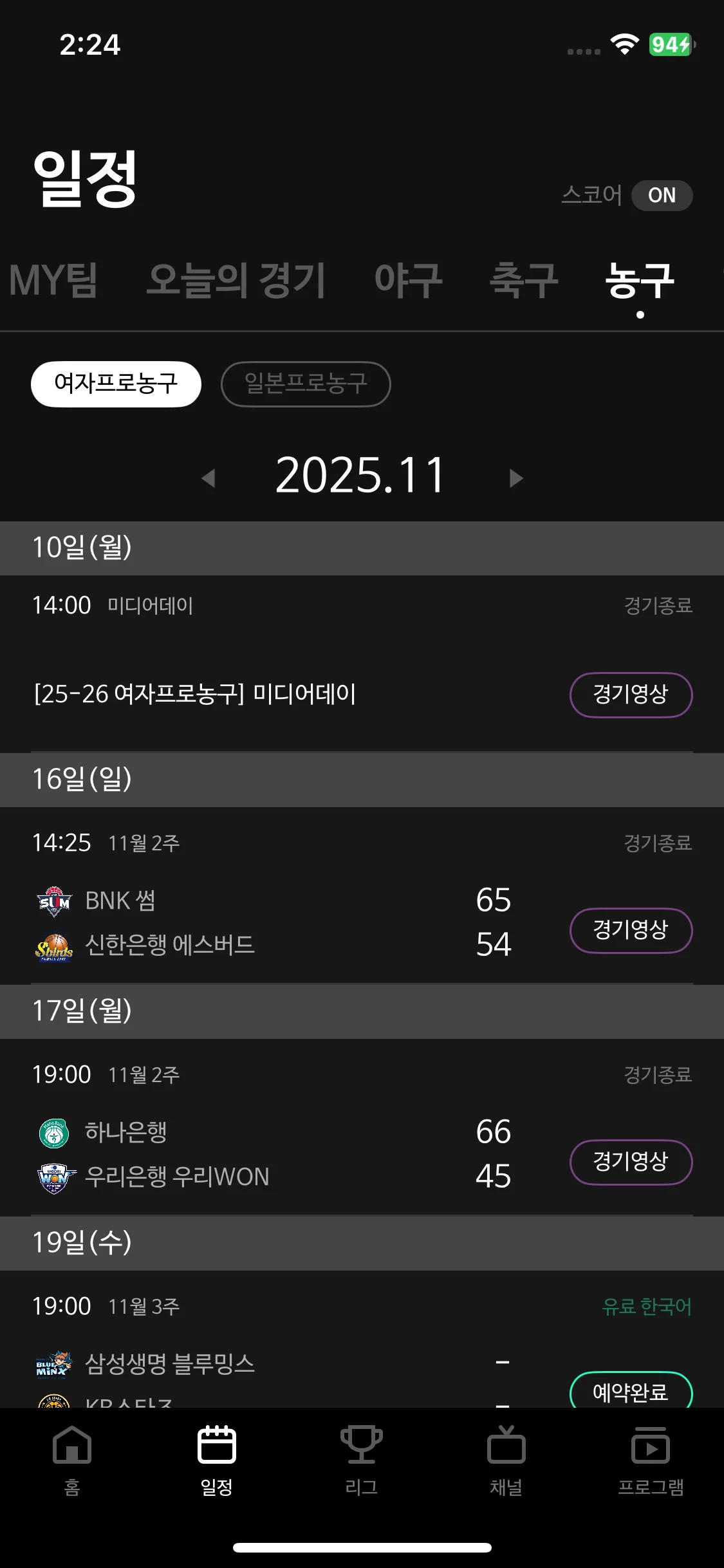Tap the 일정 tab in the bottom bar
The image size is (724, 1568).
coord(217,1459)
